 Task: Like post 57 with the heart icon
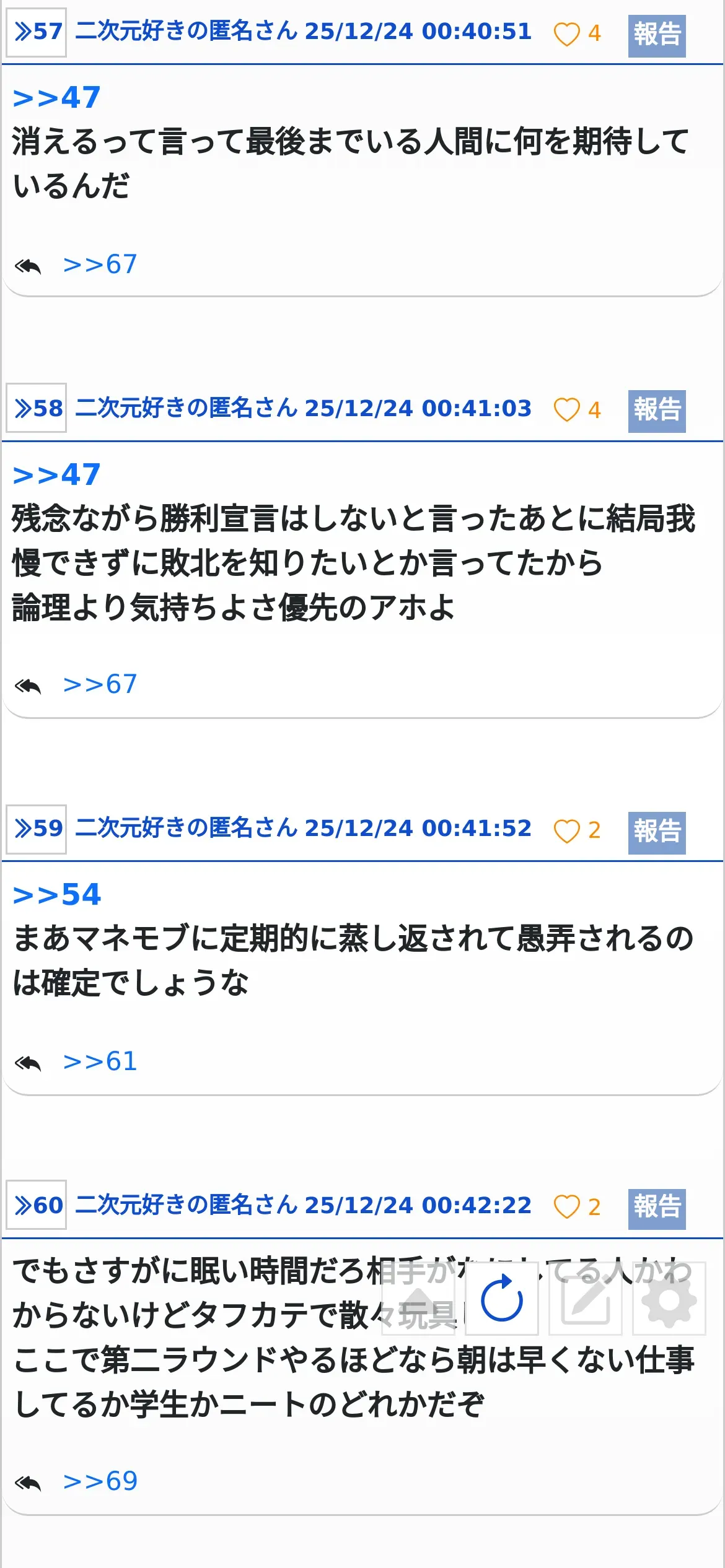click(566, 33)
